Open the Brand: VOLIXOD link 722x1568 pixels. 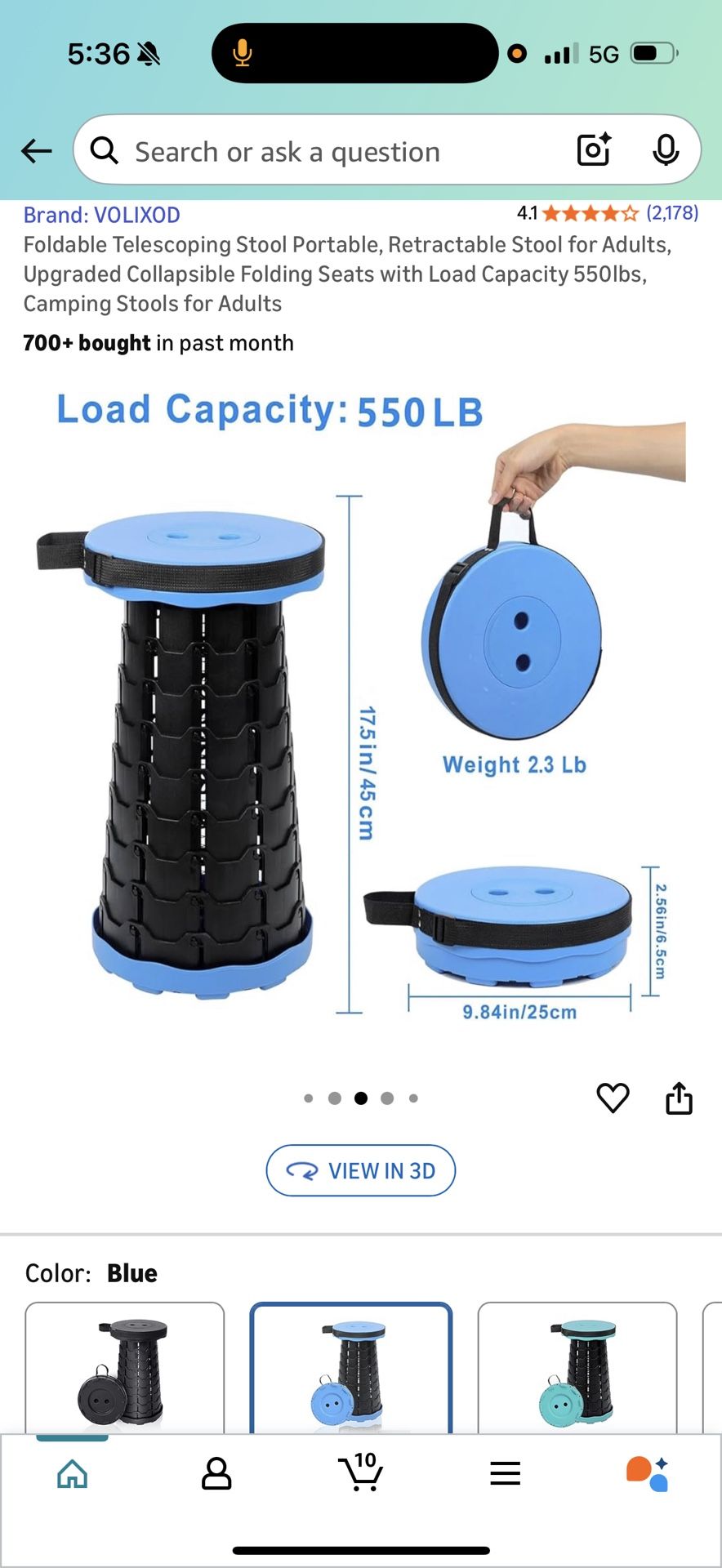click(101, 215)
